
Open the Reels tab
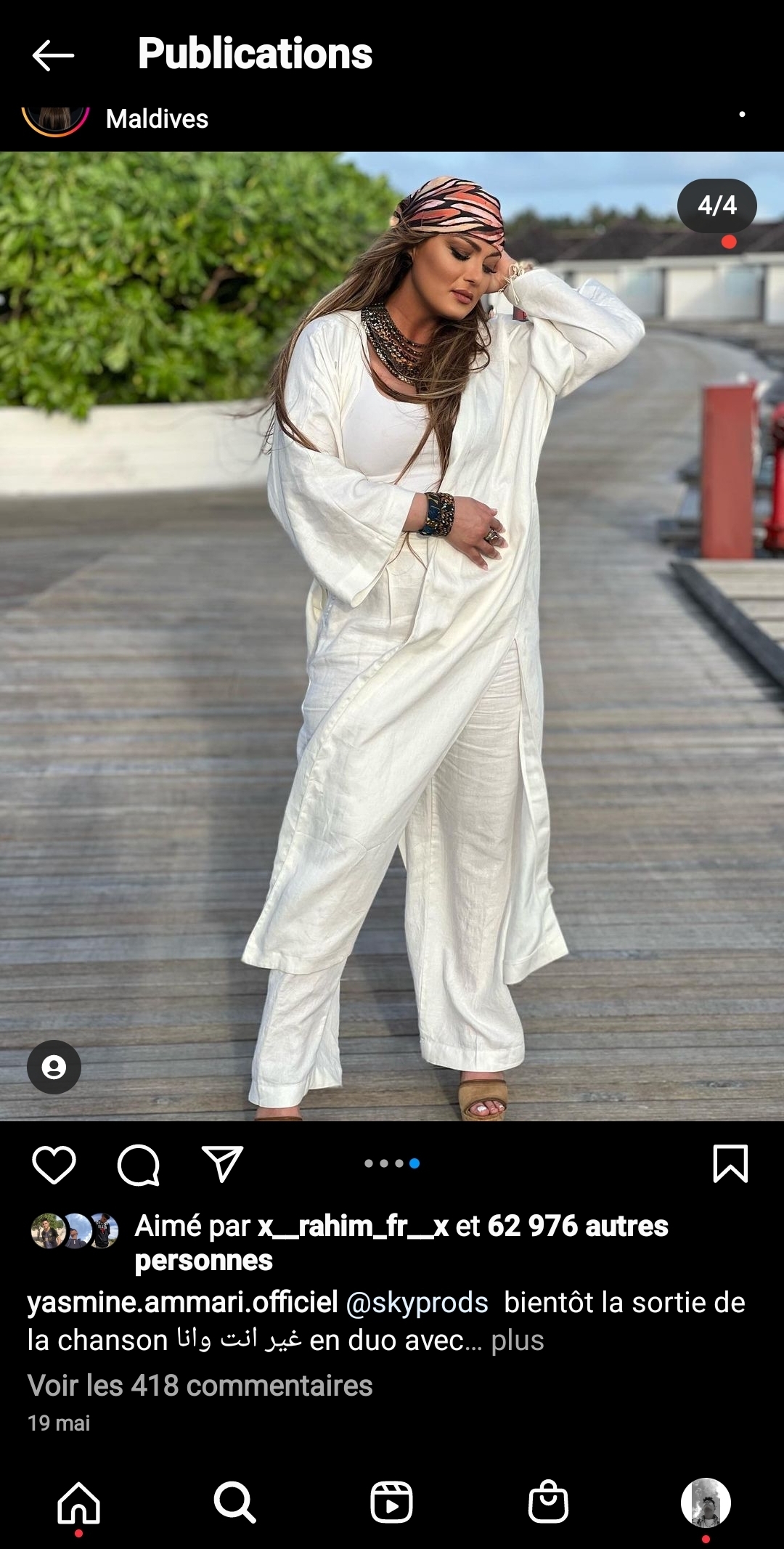click(x=391, y=1503)
